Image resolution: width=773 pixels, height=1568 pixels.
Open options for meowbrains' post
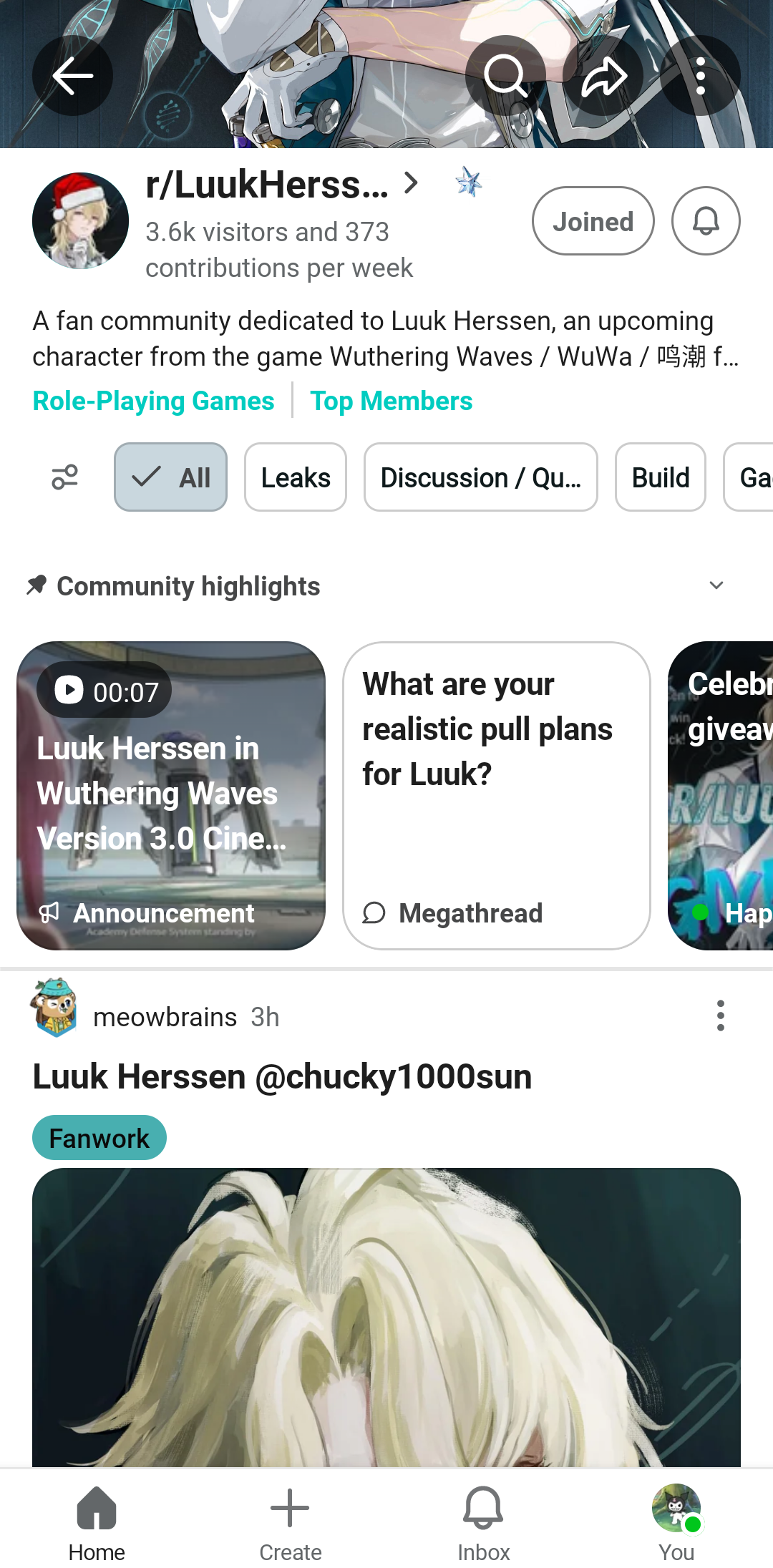[720, 1016]
